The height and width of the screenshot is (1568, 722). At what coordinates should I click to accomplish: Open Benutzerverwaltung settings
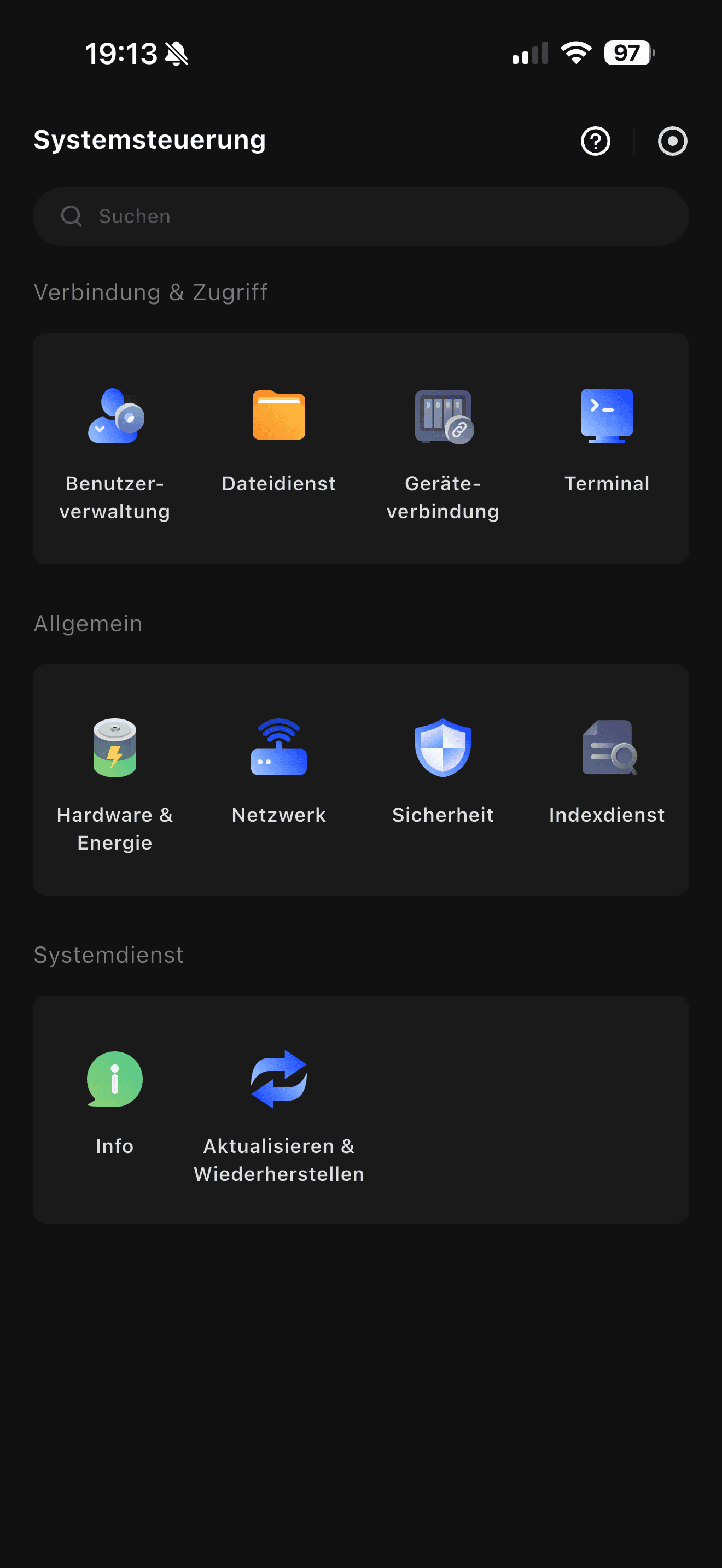point(114,450)
